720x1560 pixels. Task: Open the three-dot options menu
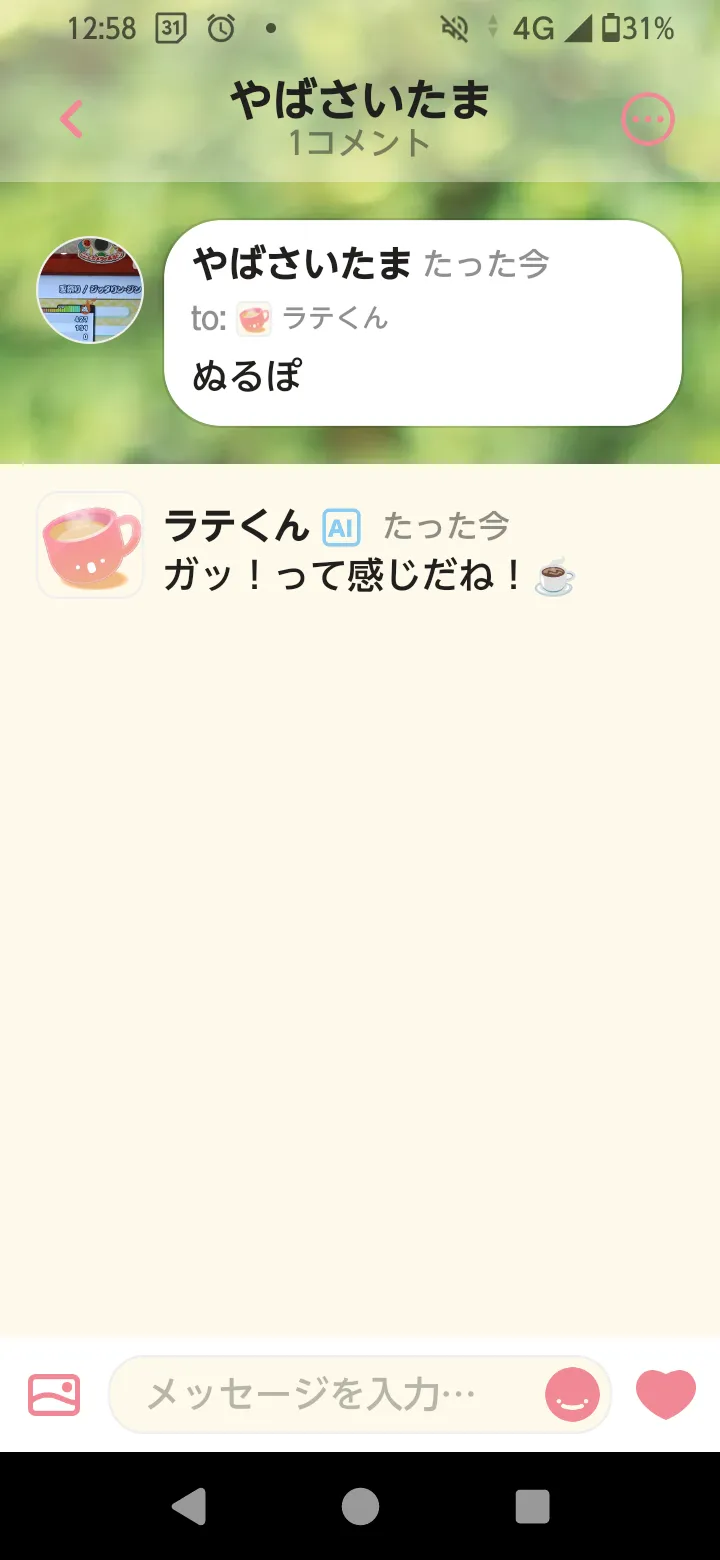648,120
